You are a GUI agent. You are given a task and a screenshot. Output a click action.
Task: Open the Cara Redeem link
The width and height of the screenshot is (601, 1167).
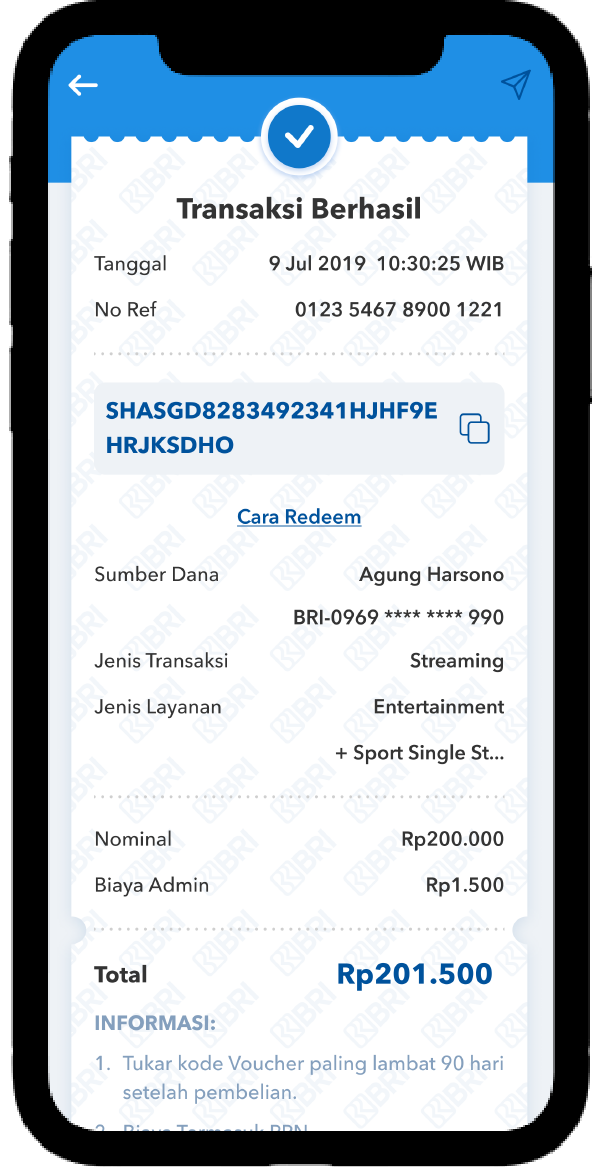pos(299,517)
